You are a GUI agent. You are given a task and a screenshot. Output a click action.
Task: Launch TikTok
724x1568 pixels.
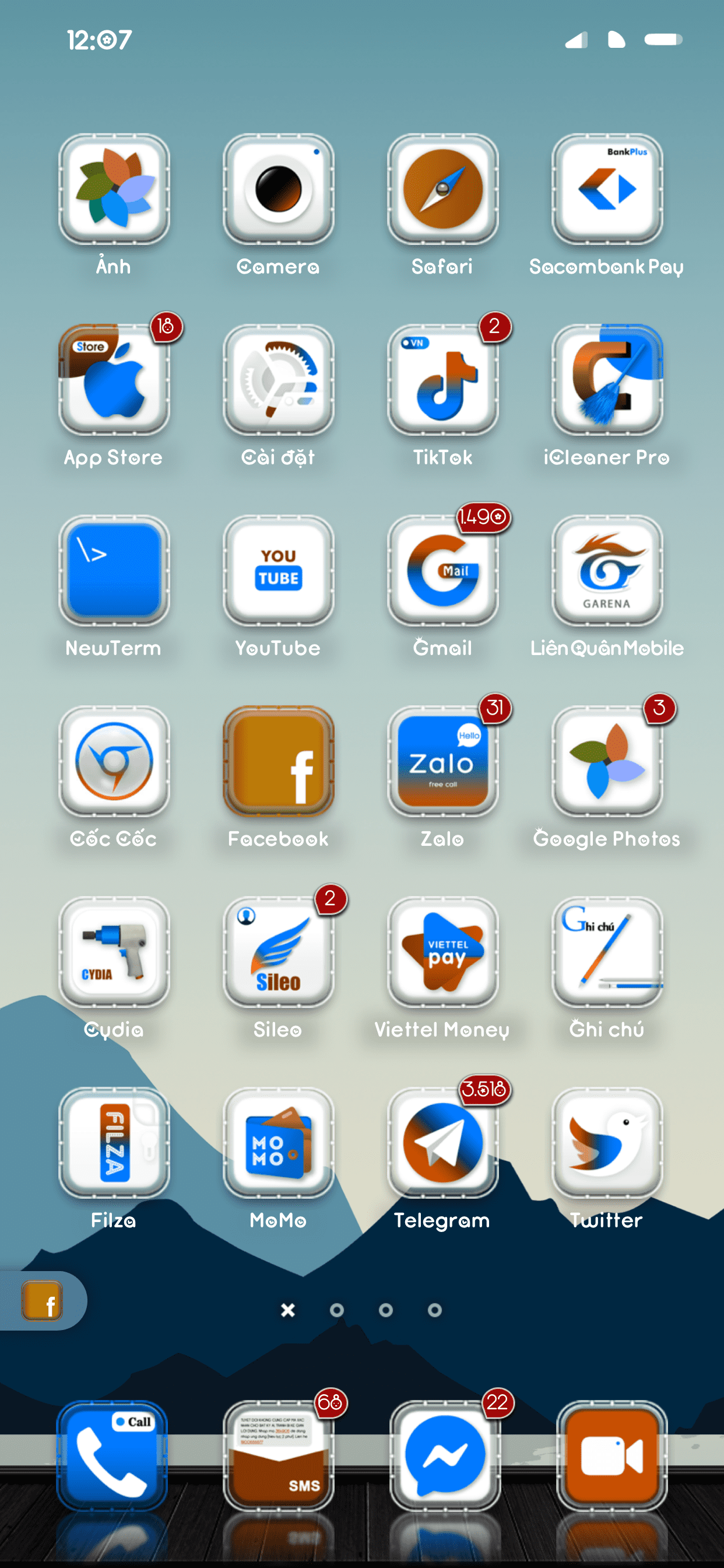[442, 379]
